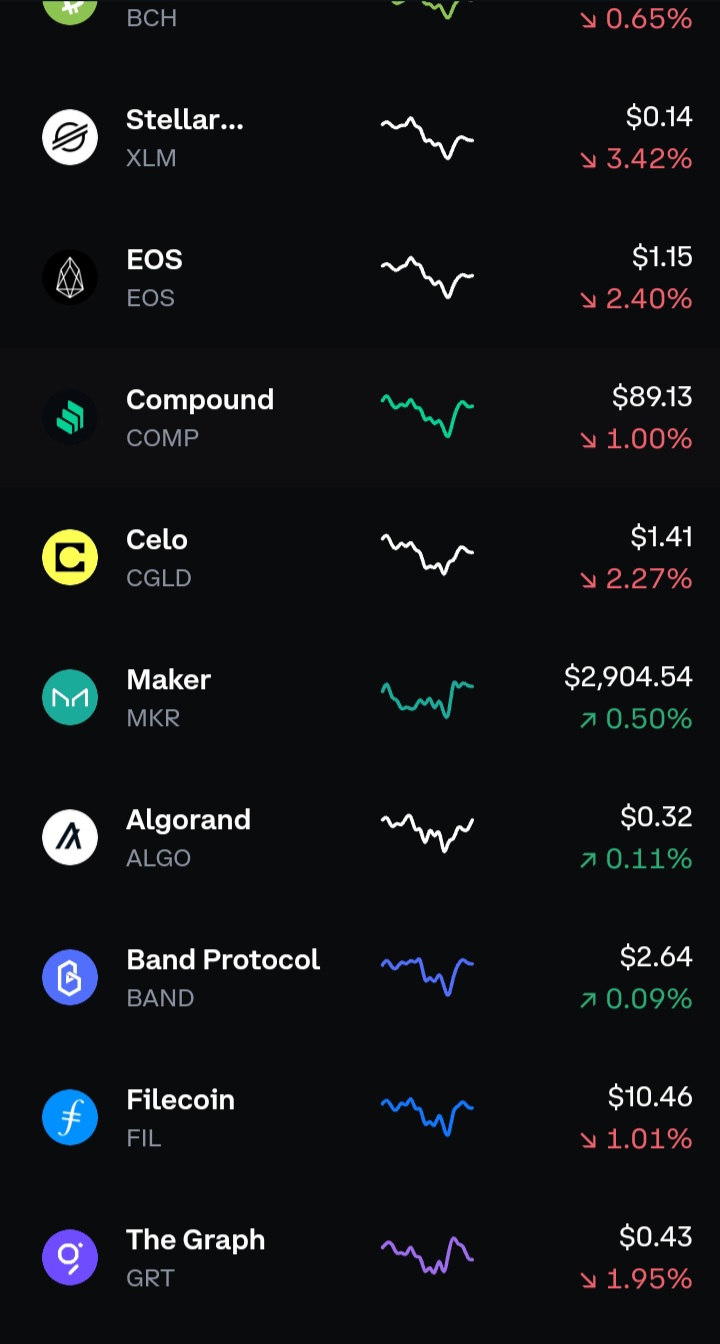This screenshot has width=720, height=1344.
Task: Open Stellar XLM asset details
Action: (360, 138)
